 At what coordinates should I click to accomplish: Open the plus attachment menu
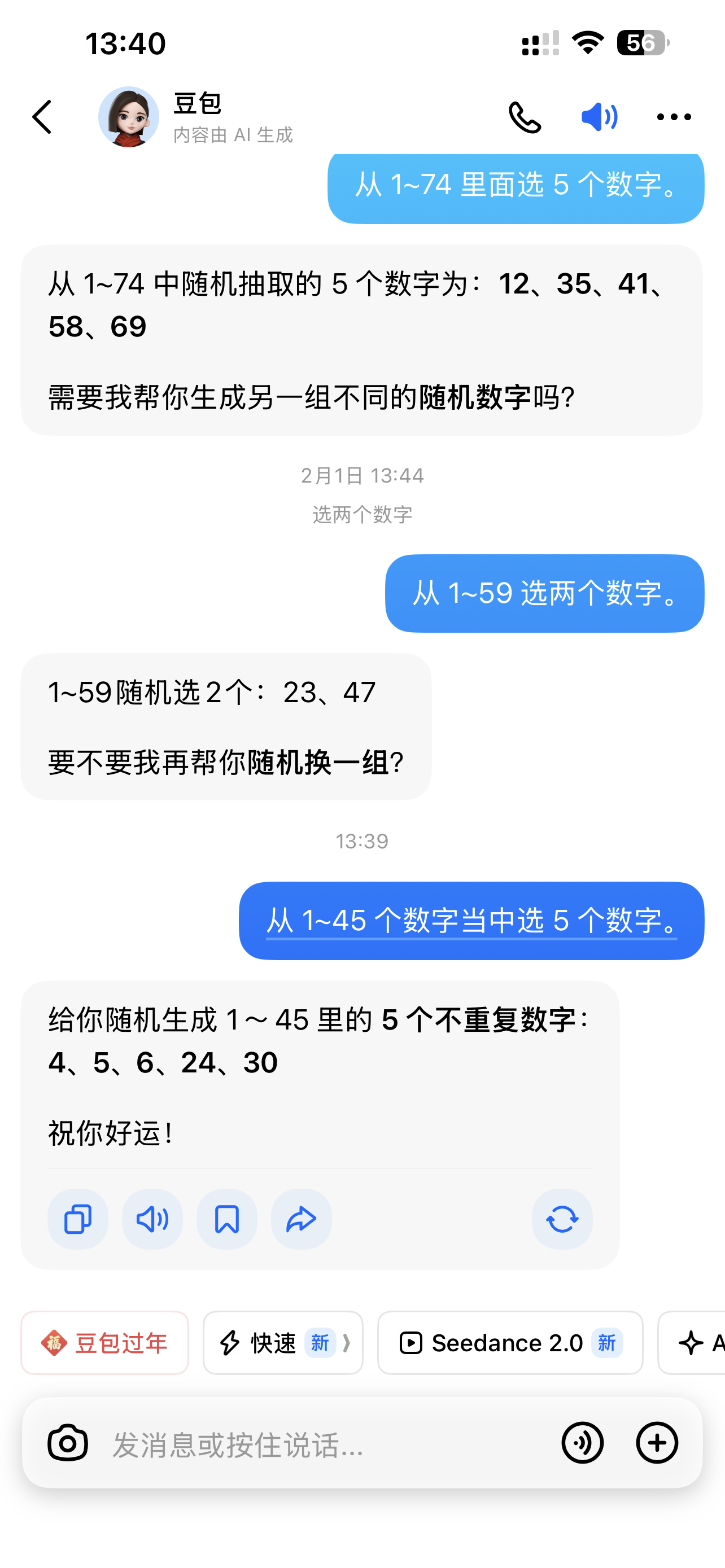tap(656, 1442)
